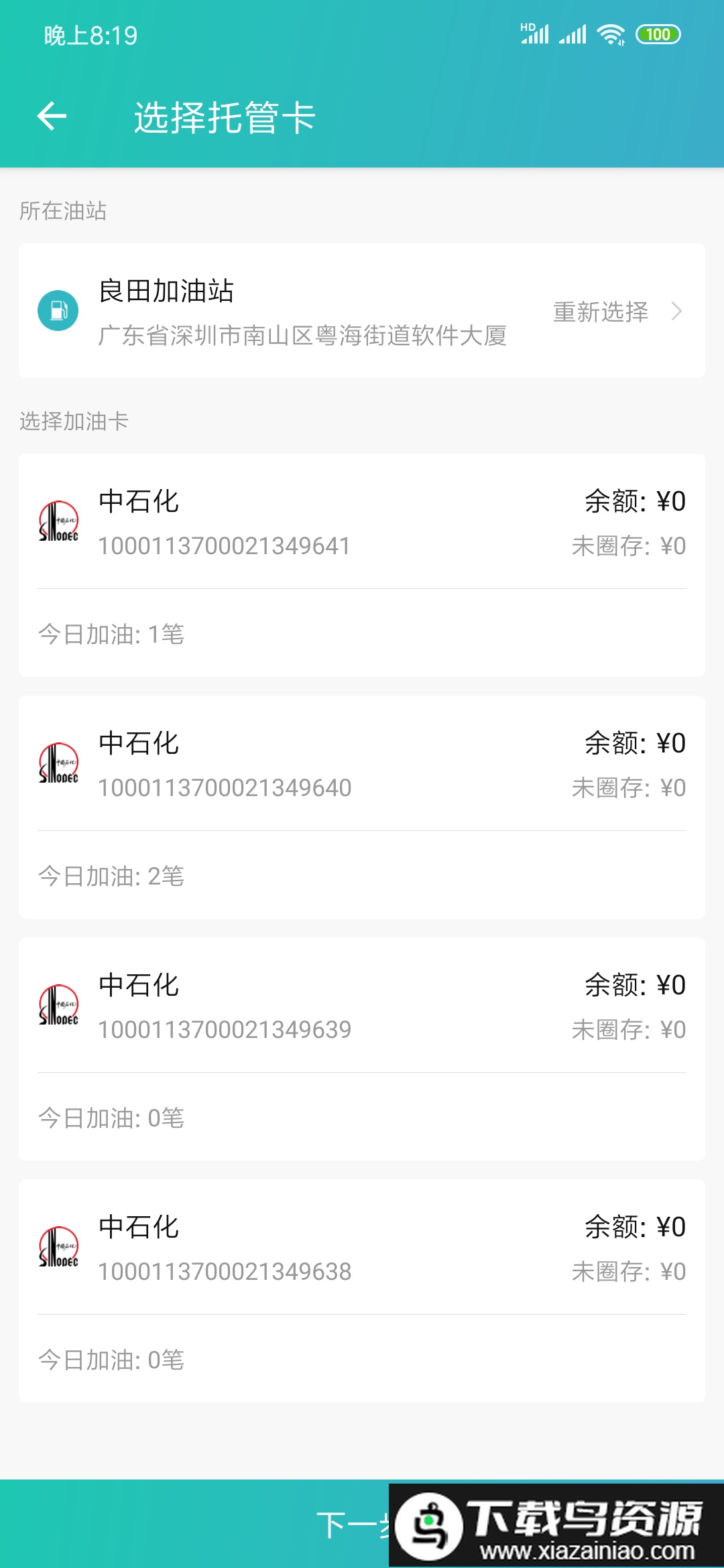The image size is (724, 1568).
Task: Open 重新选择 to reselect the gas station
Action: coord(600,312)
